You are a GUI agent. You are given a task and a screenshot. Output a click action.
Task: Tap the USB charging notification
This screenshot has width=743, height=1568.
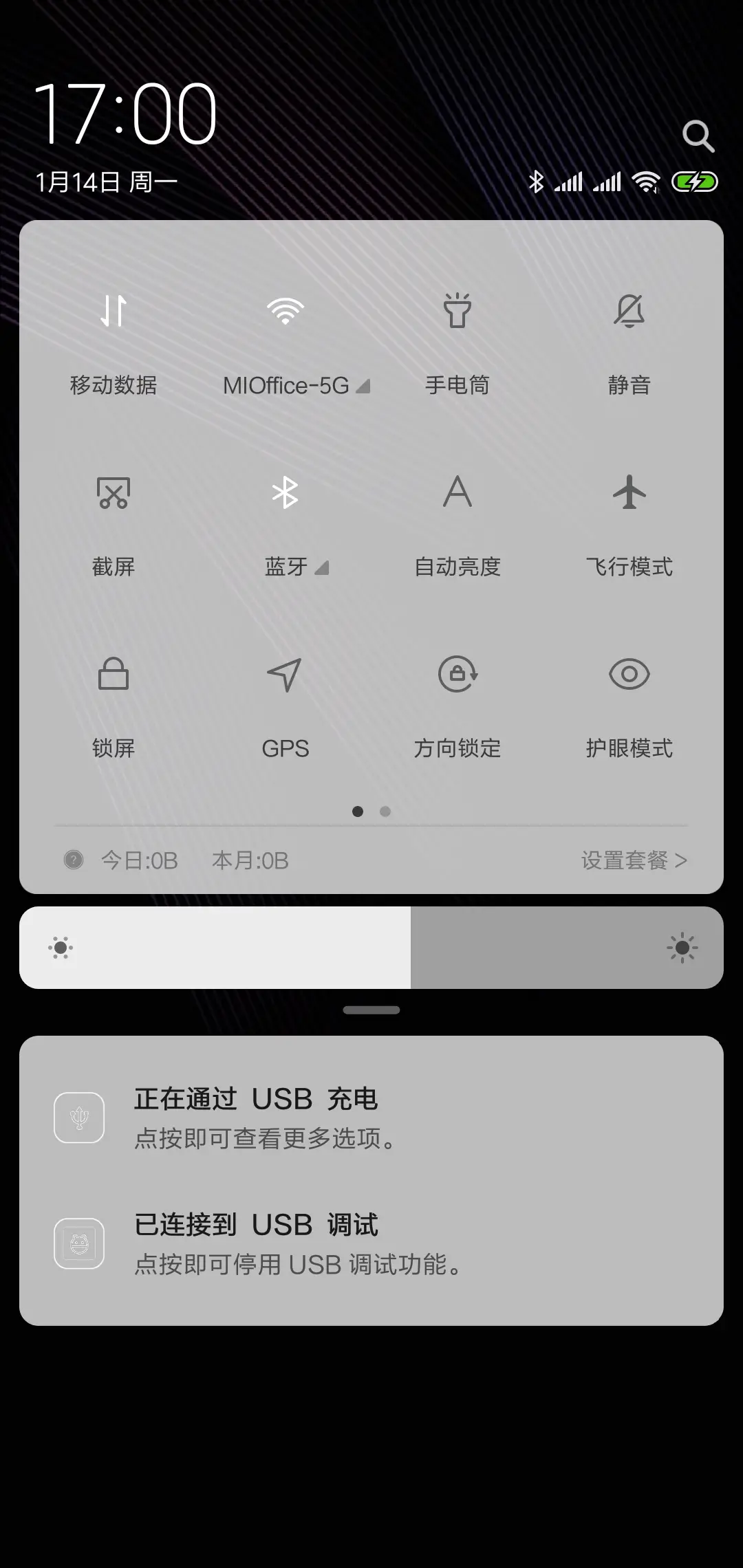pos(371,1118)
